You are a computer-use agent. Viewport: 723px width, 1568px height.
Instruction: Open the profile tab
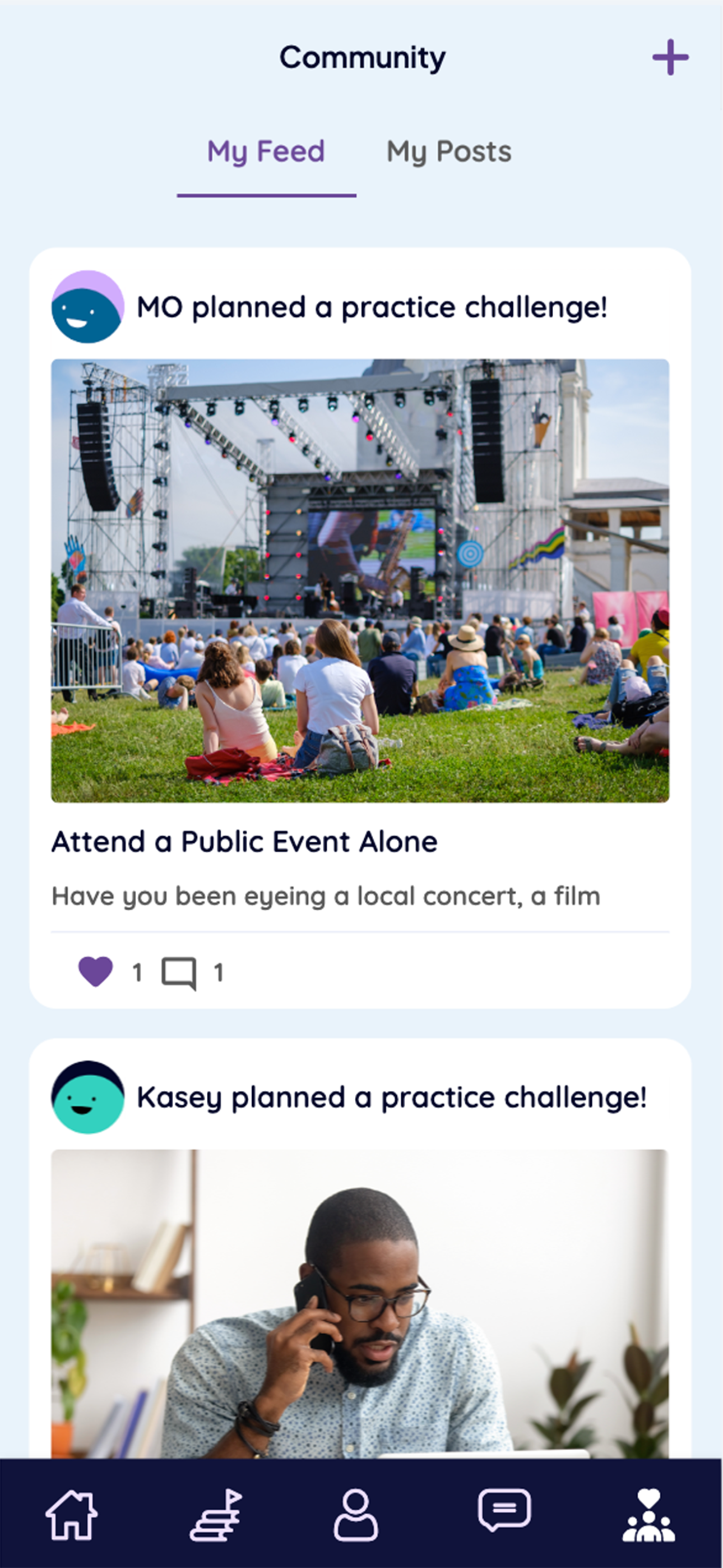pyautogui.click(x=356, y=1514)
